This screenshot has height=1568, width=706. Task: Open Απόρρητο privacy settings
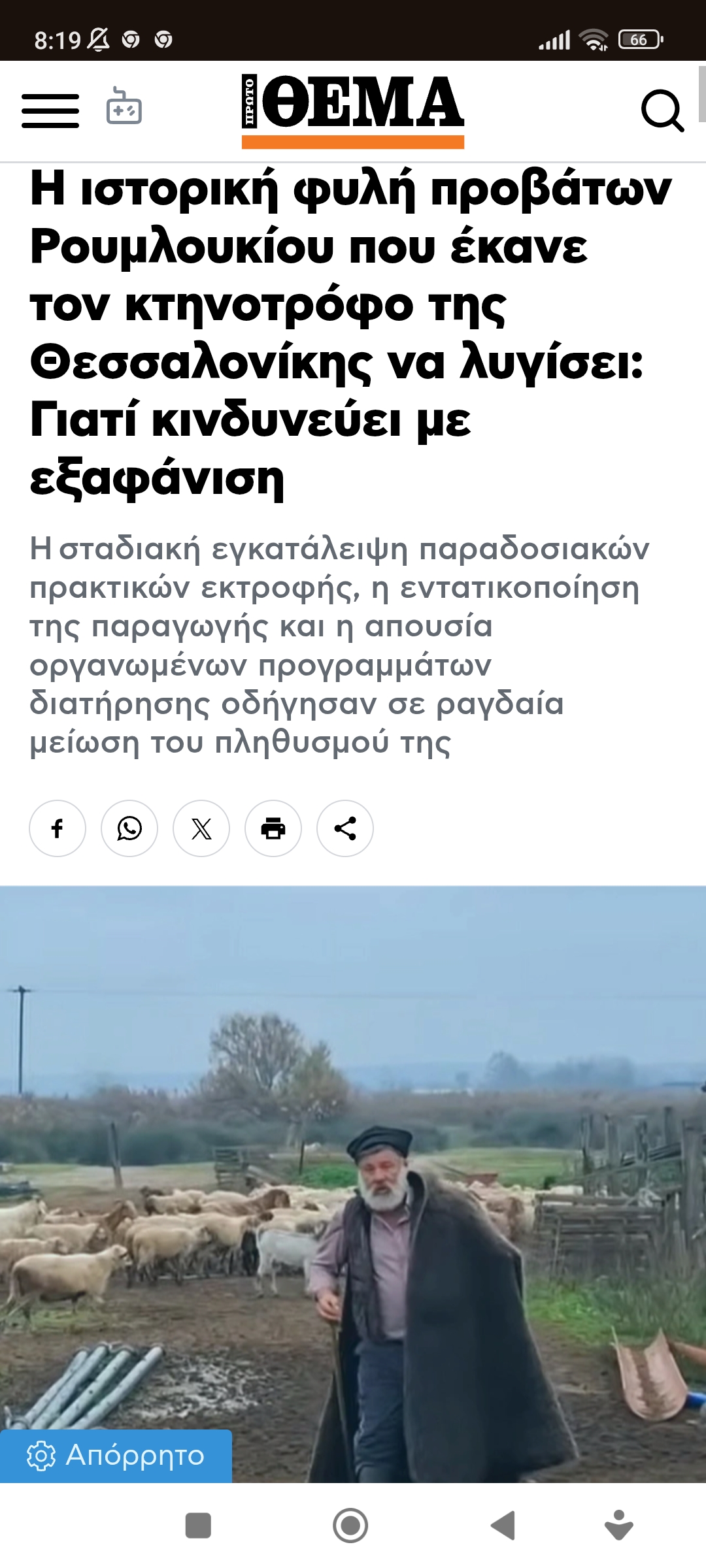[116, 1456]
